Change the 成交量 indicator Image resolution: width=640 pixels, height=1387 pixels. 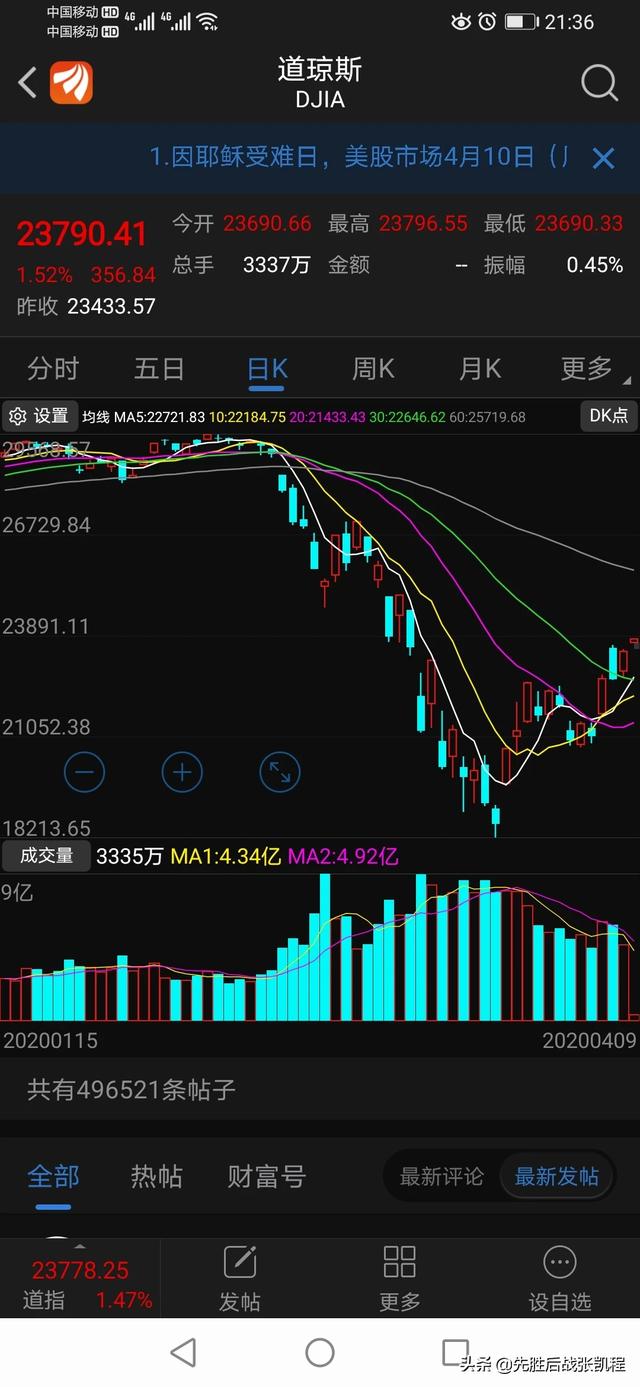(x=46, y=856)
